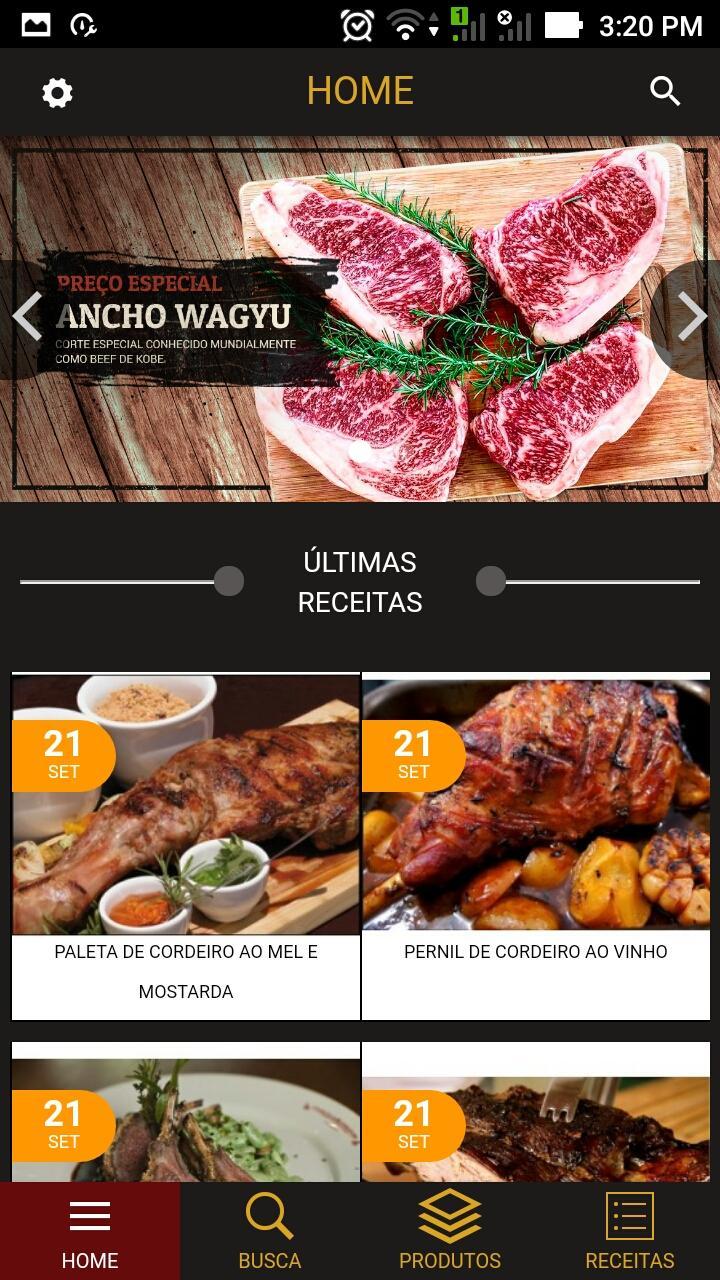Go to the Produtos tab
This screenshot has width=720, height=1280.
click(x=450, y=1232)
